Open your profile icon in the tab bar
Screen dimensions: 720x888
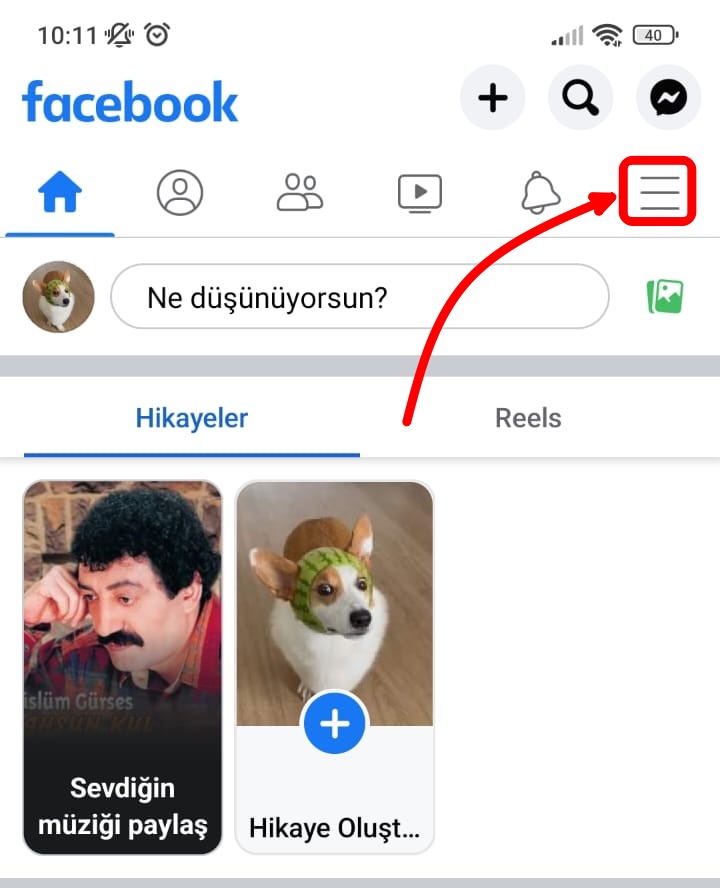pos(179,193)
